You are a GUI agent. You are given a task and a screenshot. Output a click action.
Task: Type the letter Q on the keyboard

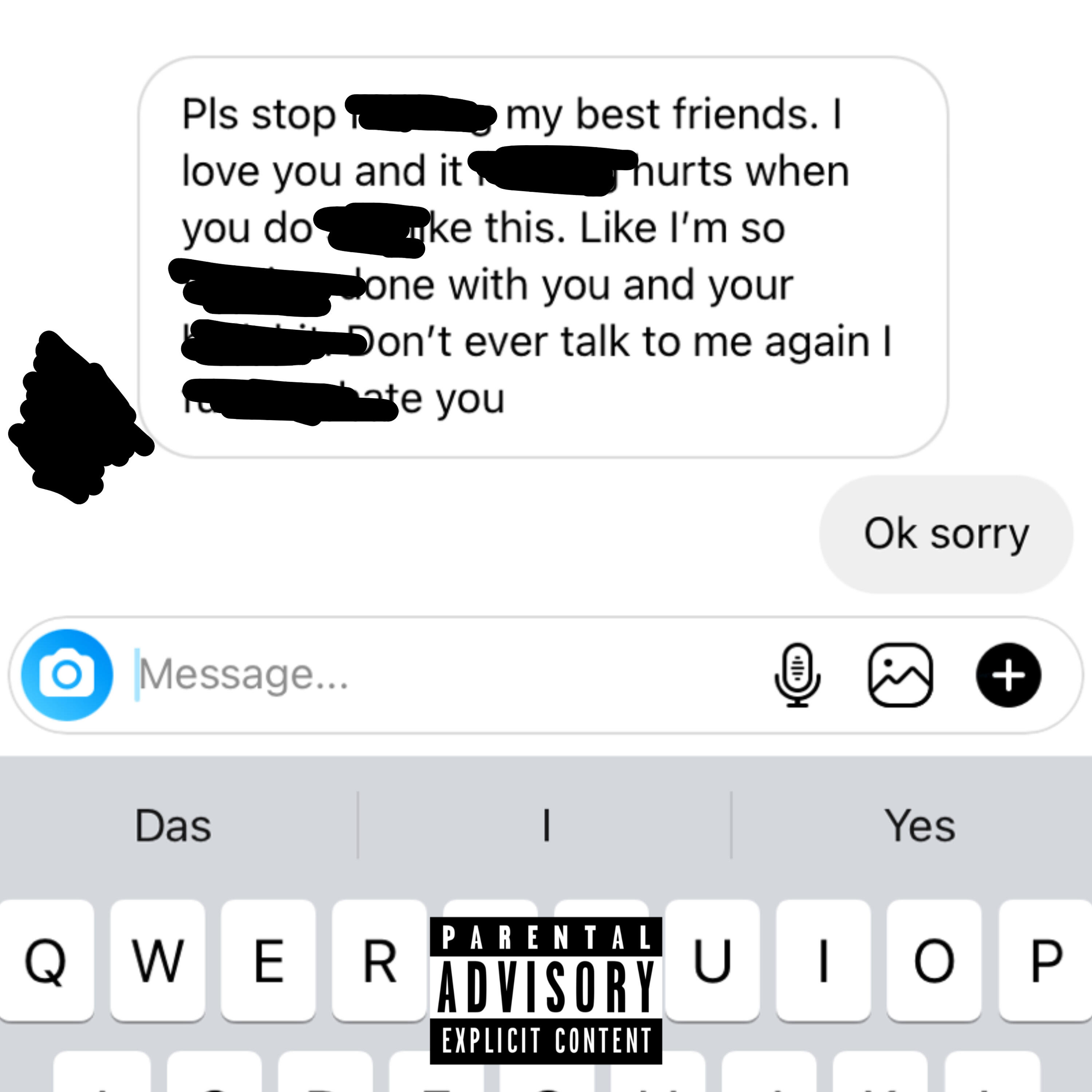click(x=46, y=961)
